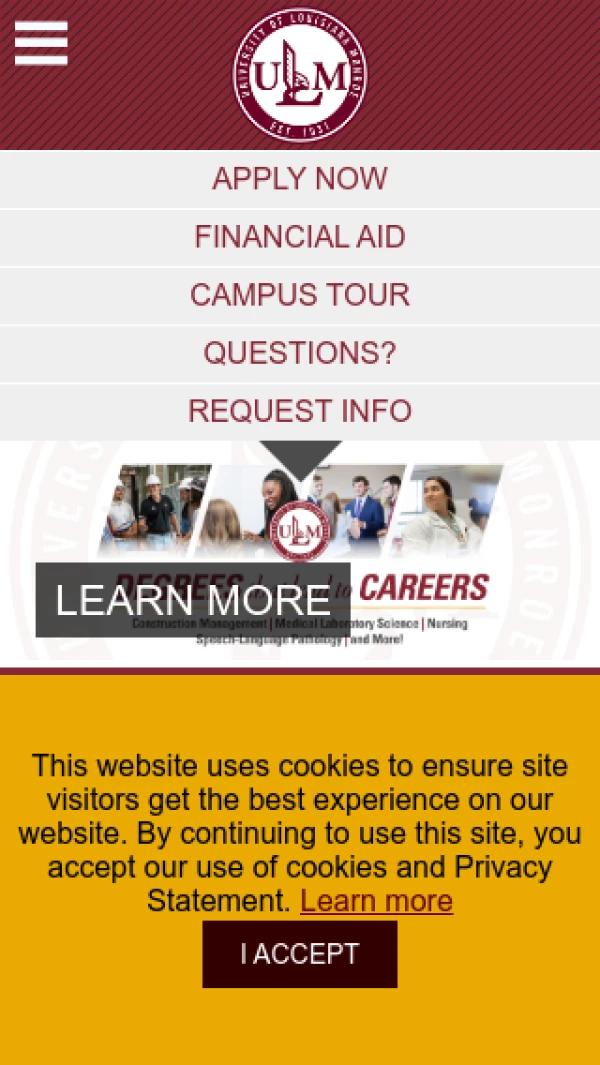Tap the LEARN MORE banner button
The height and width of the screenshot is (1065, 600).
point(193,600)
